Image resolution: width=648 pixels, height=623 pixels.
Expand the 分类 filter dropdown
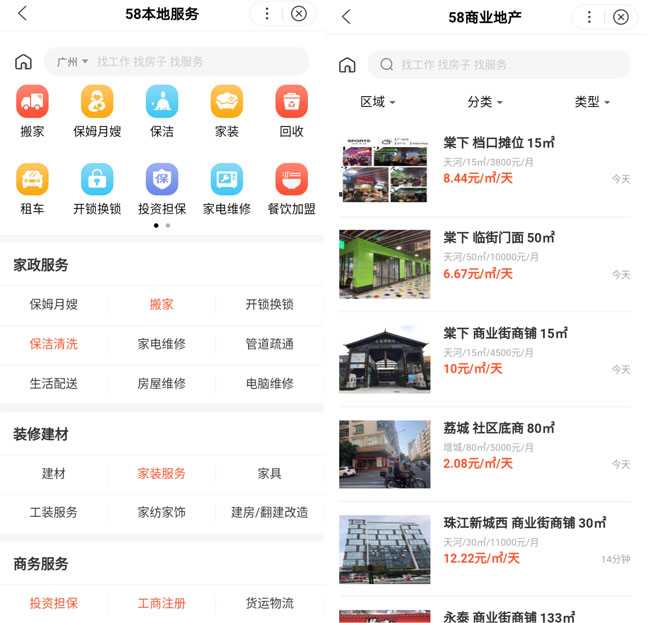point(485,102)
